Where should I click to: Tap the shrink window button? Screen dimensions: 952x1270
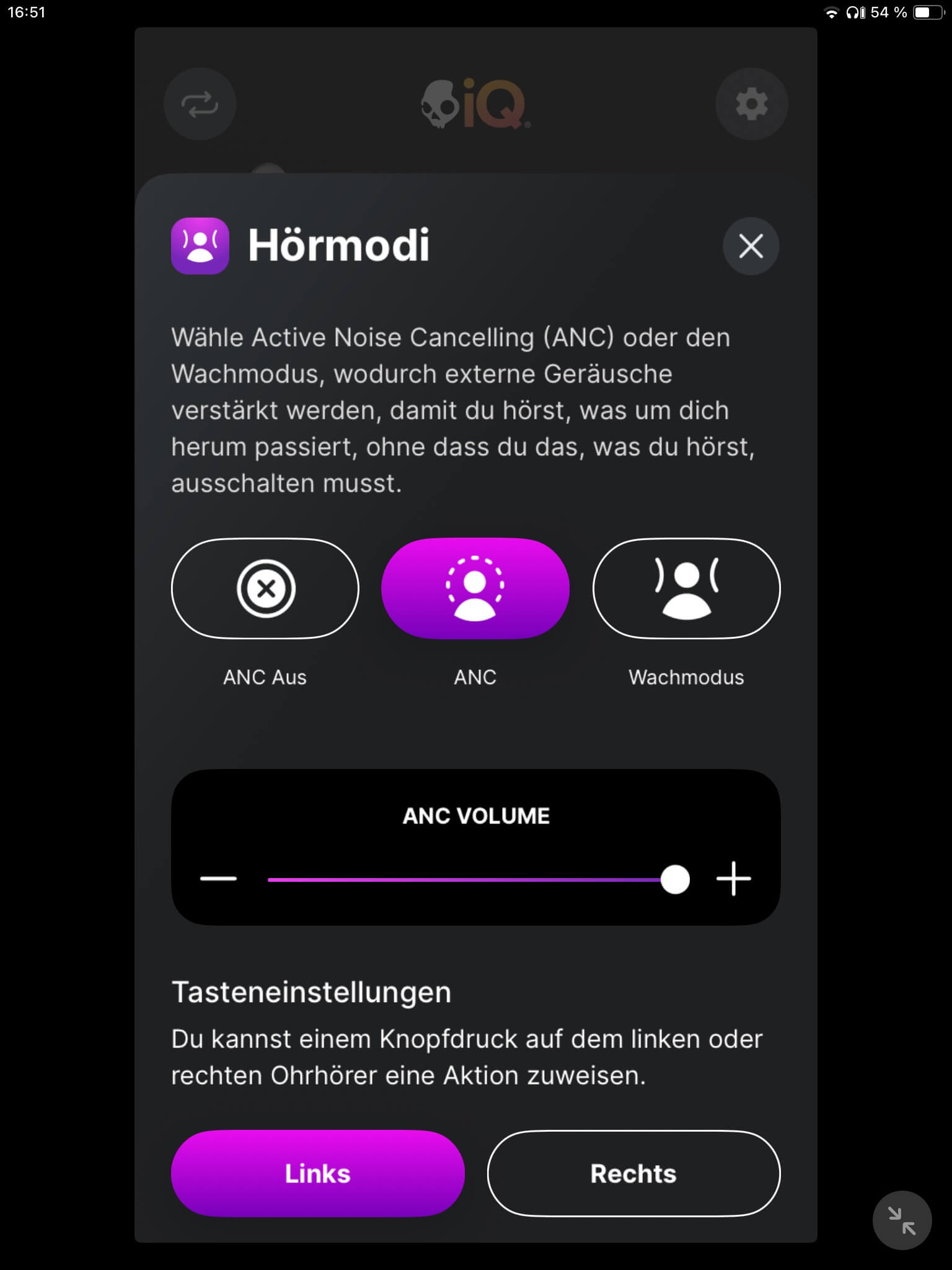(x=902, y=1220)
